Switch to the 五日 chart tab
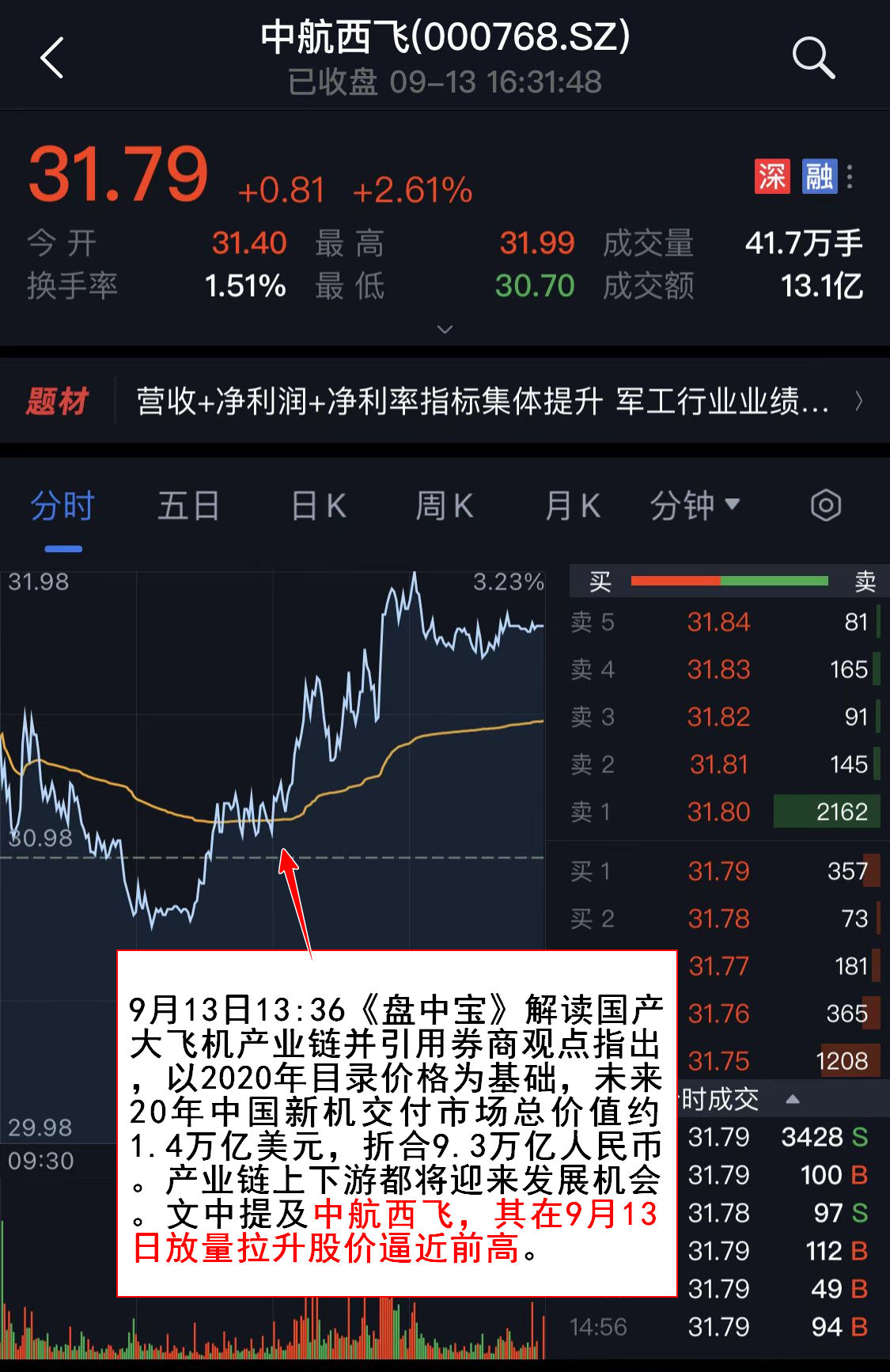The height and width of the screenshot is (1372, 890). pos(187,506)
